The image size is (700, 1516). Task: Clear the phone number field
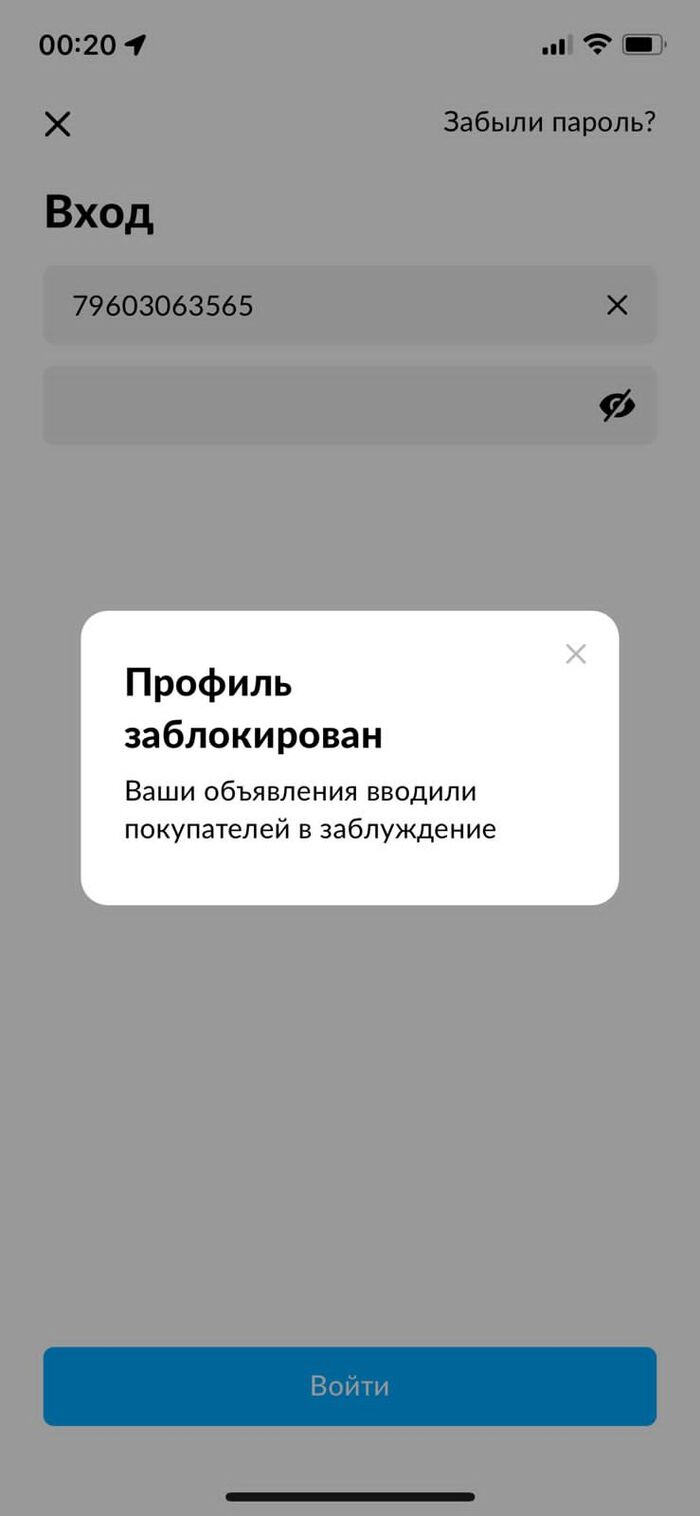(x=617, y=306)
